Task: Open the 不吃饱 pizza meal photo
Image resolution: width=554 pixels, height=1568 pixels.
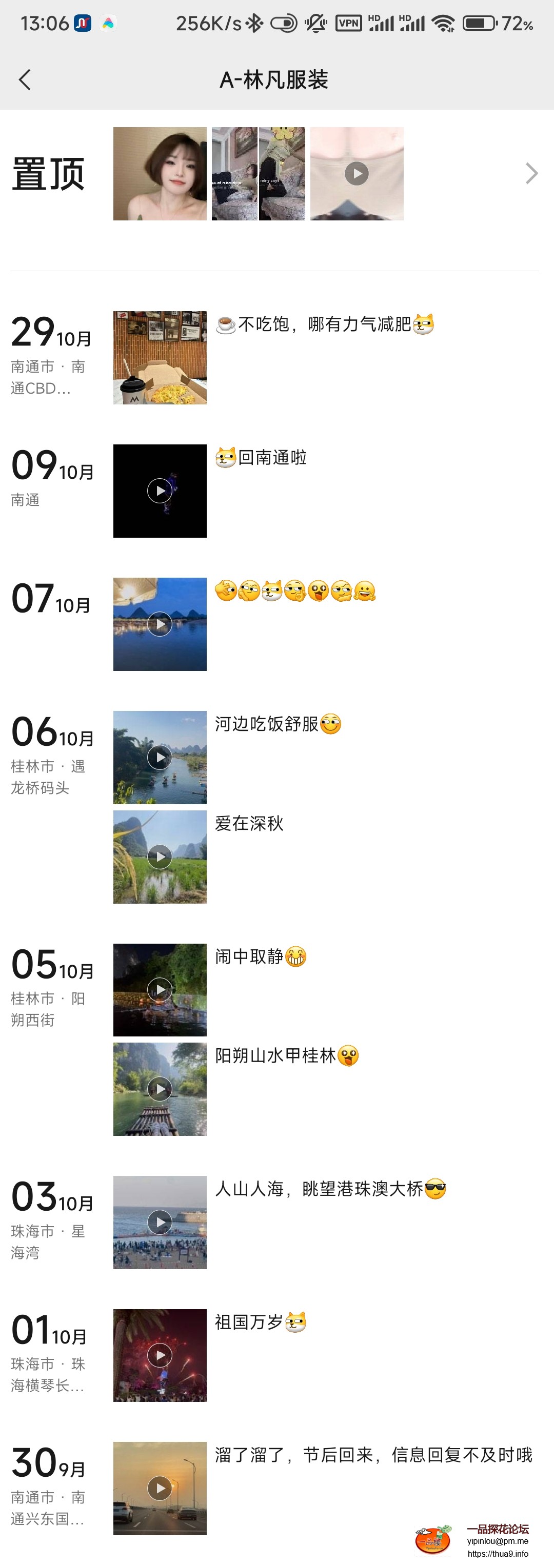Action: (x=160, y=357)
